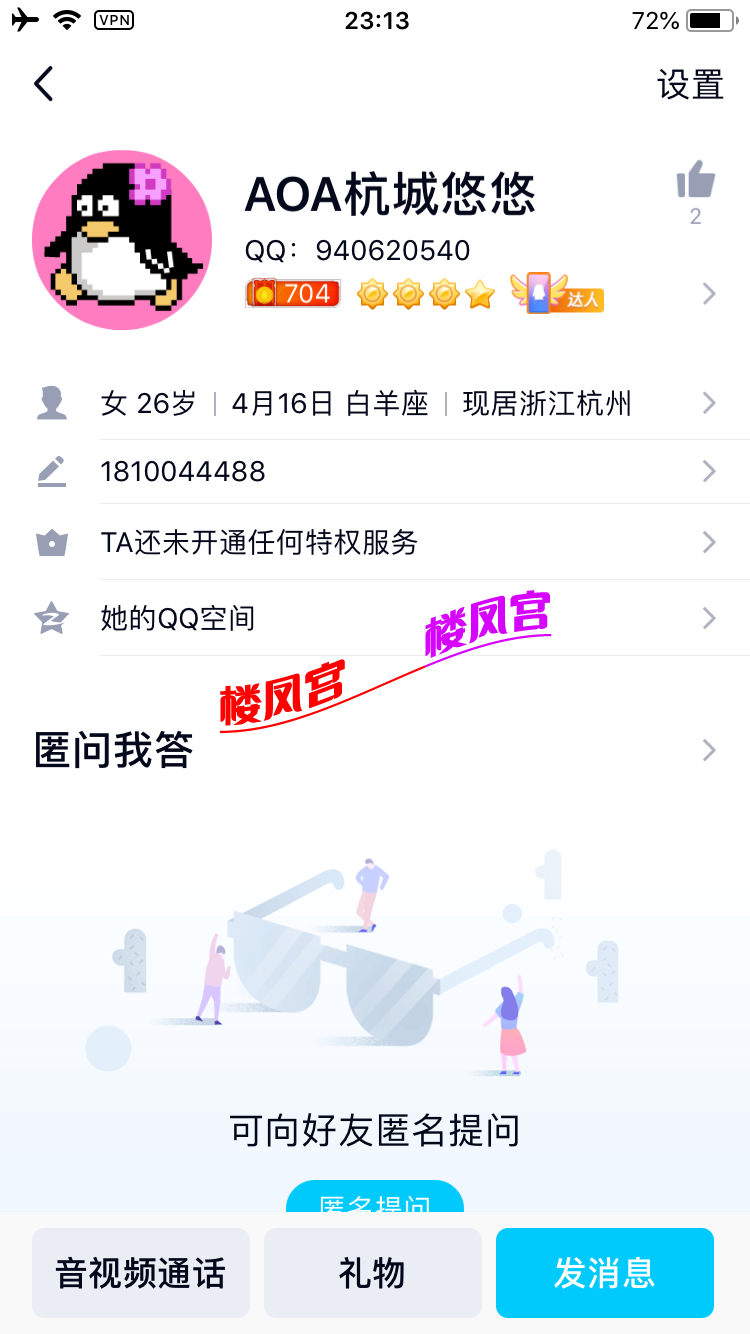Open profile details using the avatar row chevron
The height and width of the screenshot is (1334, 750).
tap(710, 293)
